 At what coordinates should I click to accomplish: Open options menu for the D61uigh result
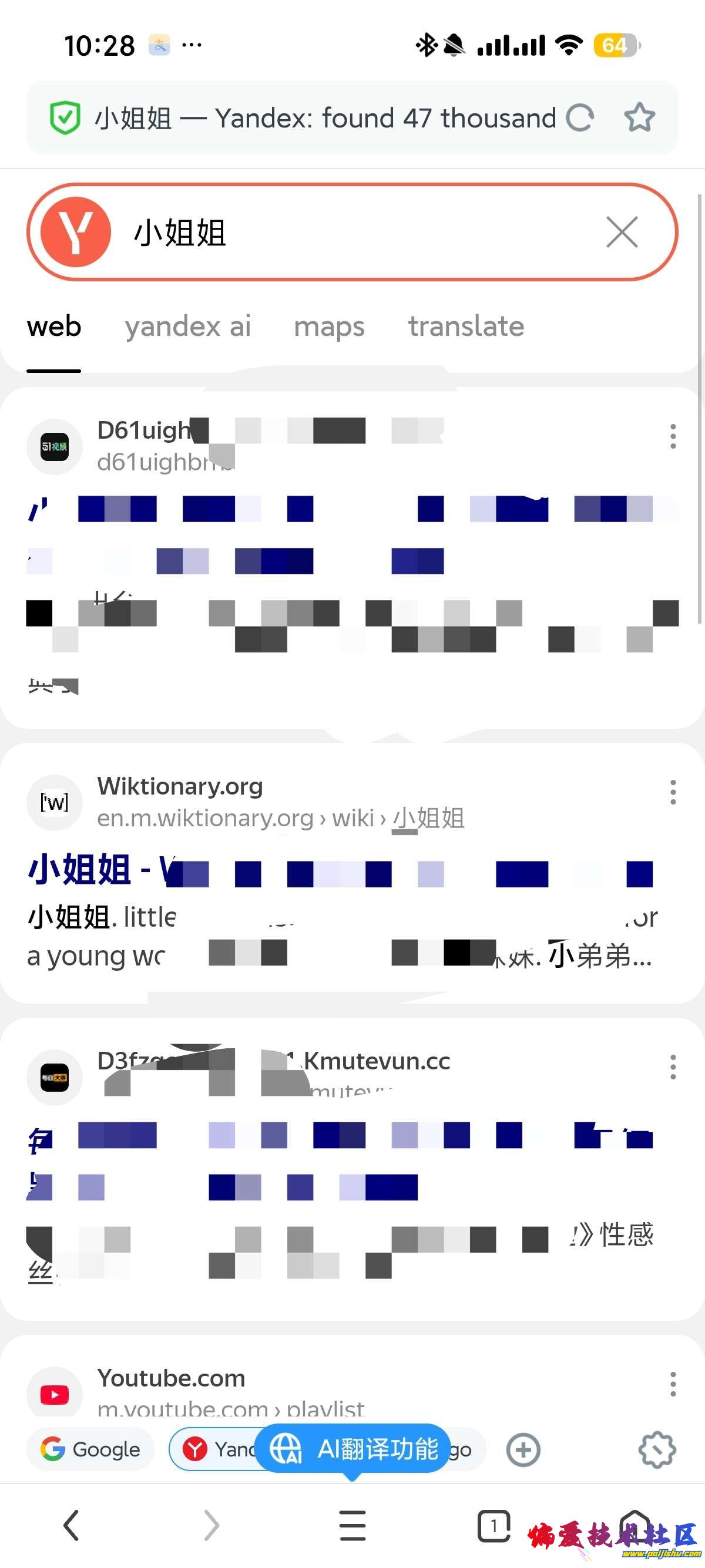672,436
